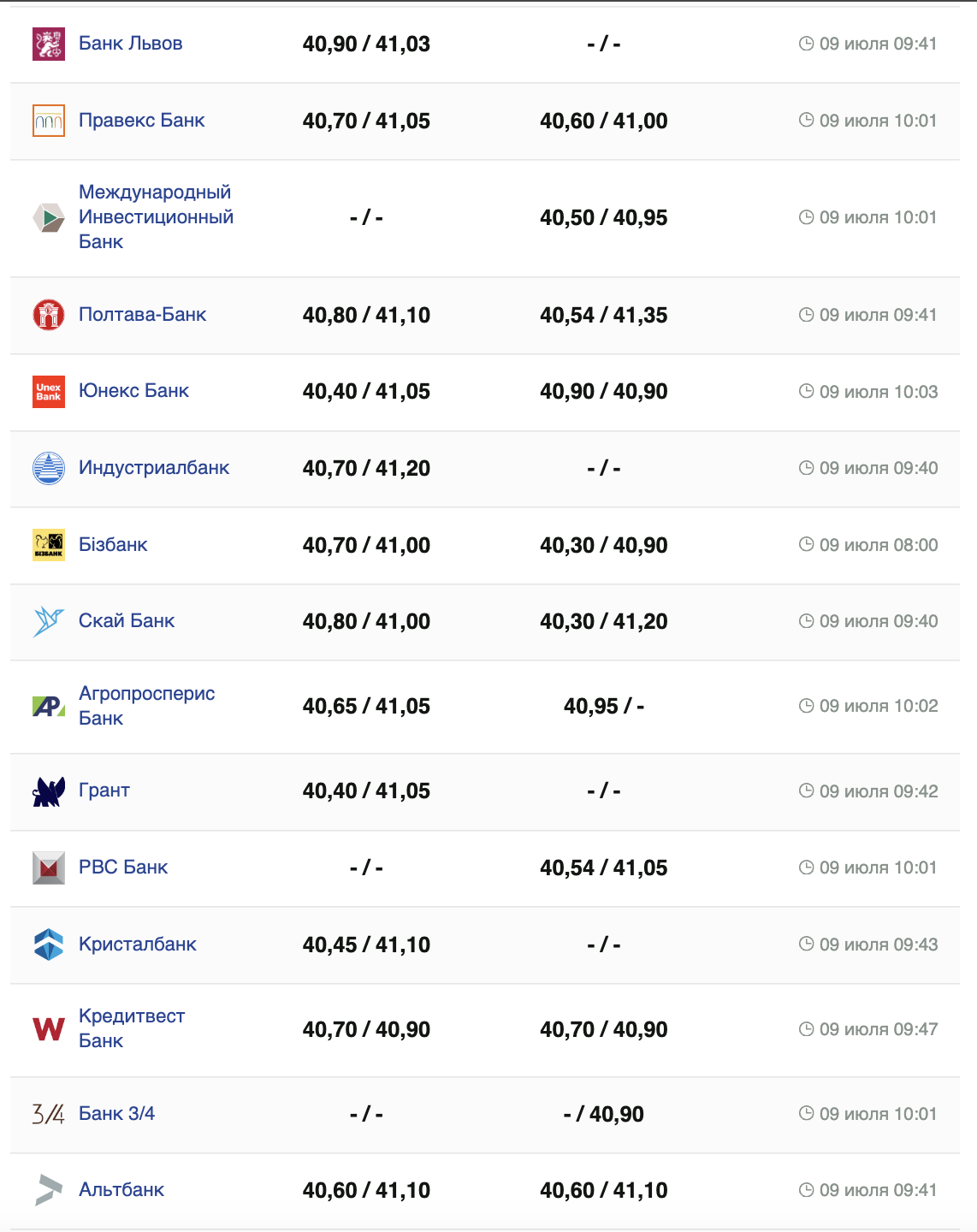This screenshot has height=1232, width=977.
Task: Open the Банк 3/4 link
Action: tap(116, 1114)
